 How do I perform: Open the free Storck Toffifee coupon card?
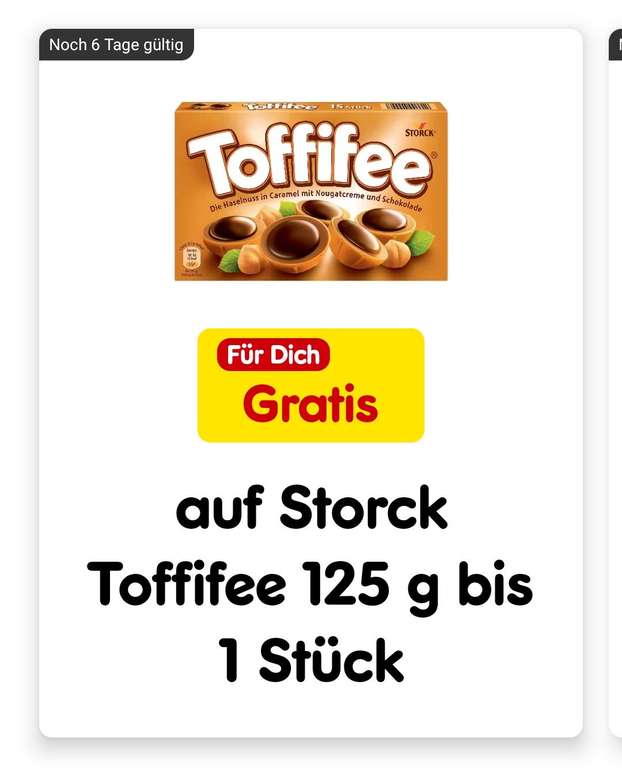[x=311, y=383]
